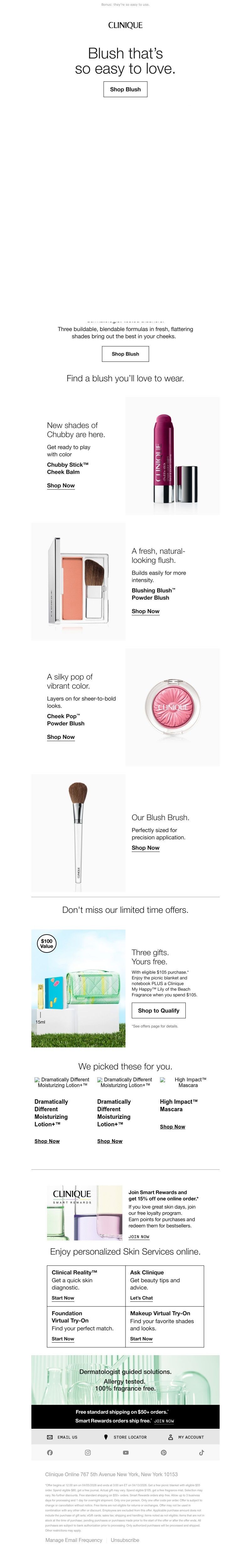Screen dimensions: 251x1568
Task: Tap Join Now for Smart Rewards
Action: [x=139, y=1237]
